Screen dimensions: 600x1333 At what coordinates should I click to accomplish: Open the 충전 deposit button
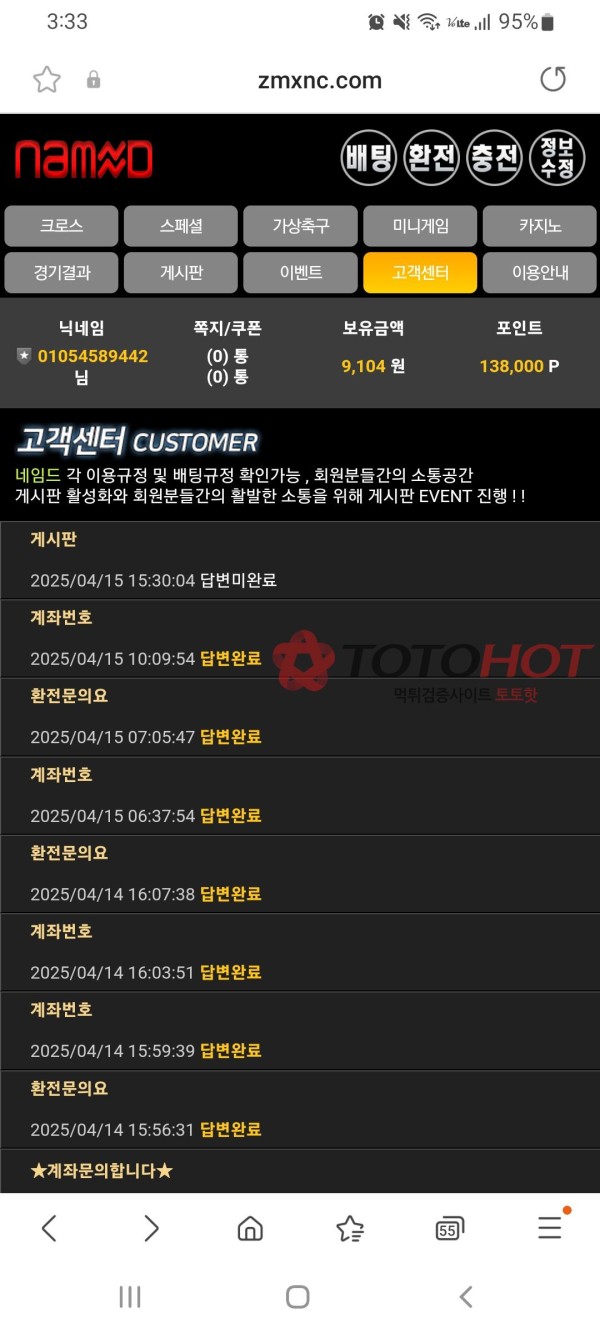coord(494,158)
